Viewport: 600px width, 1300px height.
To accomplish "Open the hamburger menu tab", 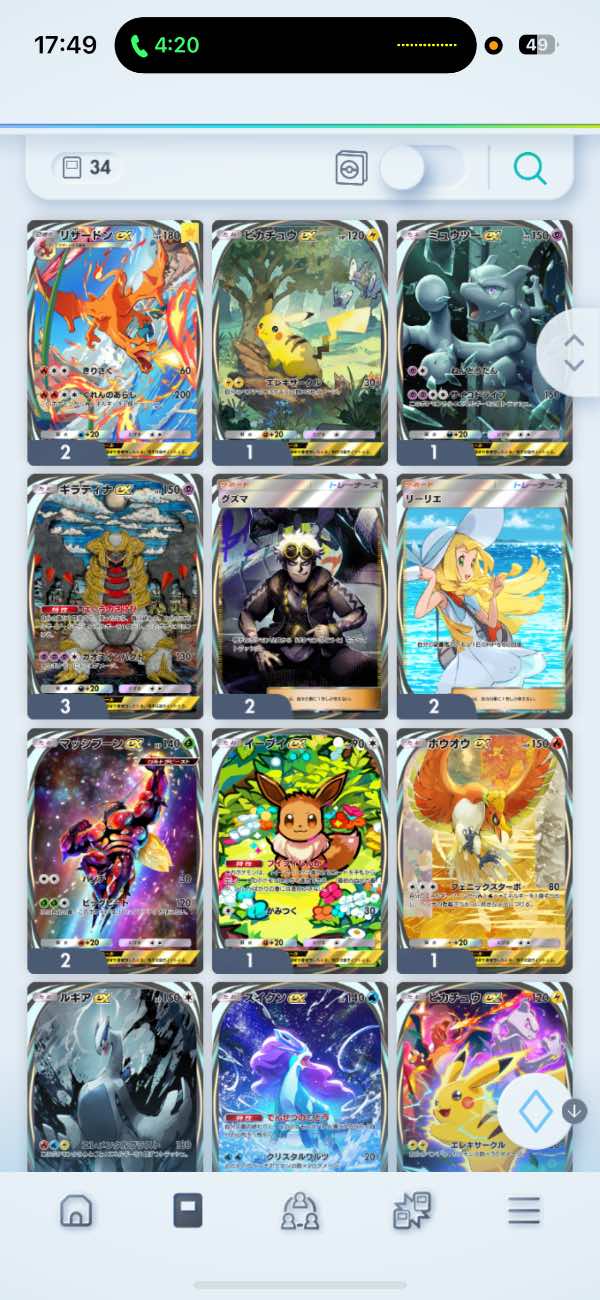I will tap(523, 1211).
